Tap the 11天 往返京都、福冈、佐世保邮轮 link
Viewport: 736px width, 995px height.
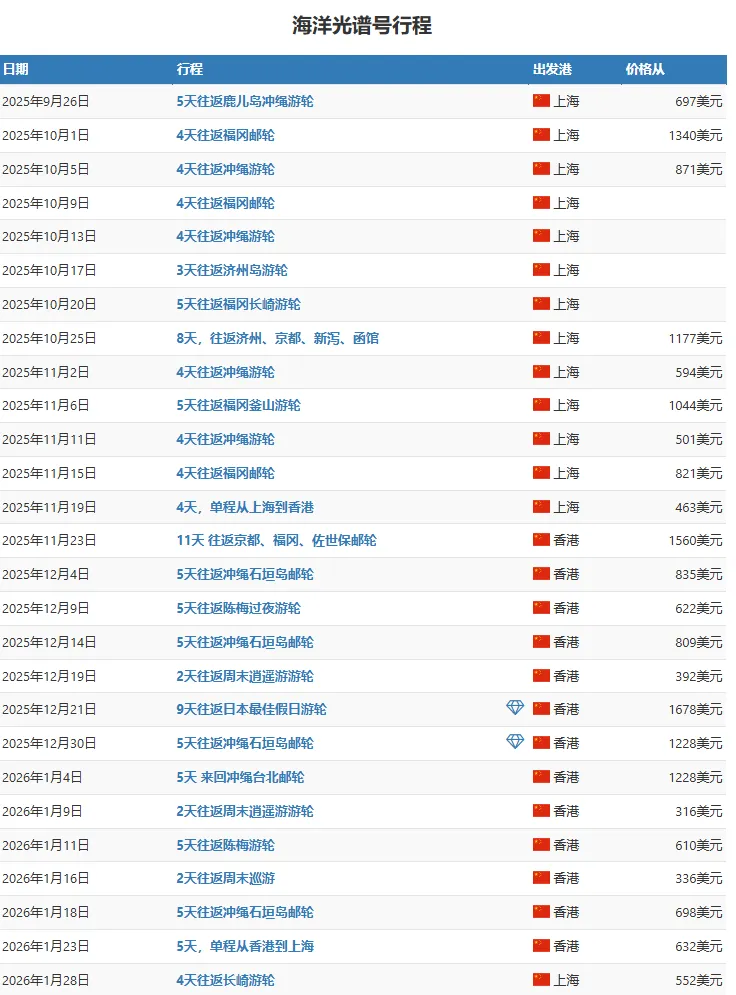pyautogui.click(x=276, y=540)
